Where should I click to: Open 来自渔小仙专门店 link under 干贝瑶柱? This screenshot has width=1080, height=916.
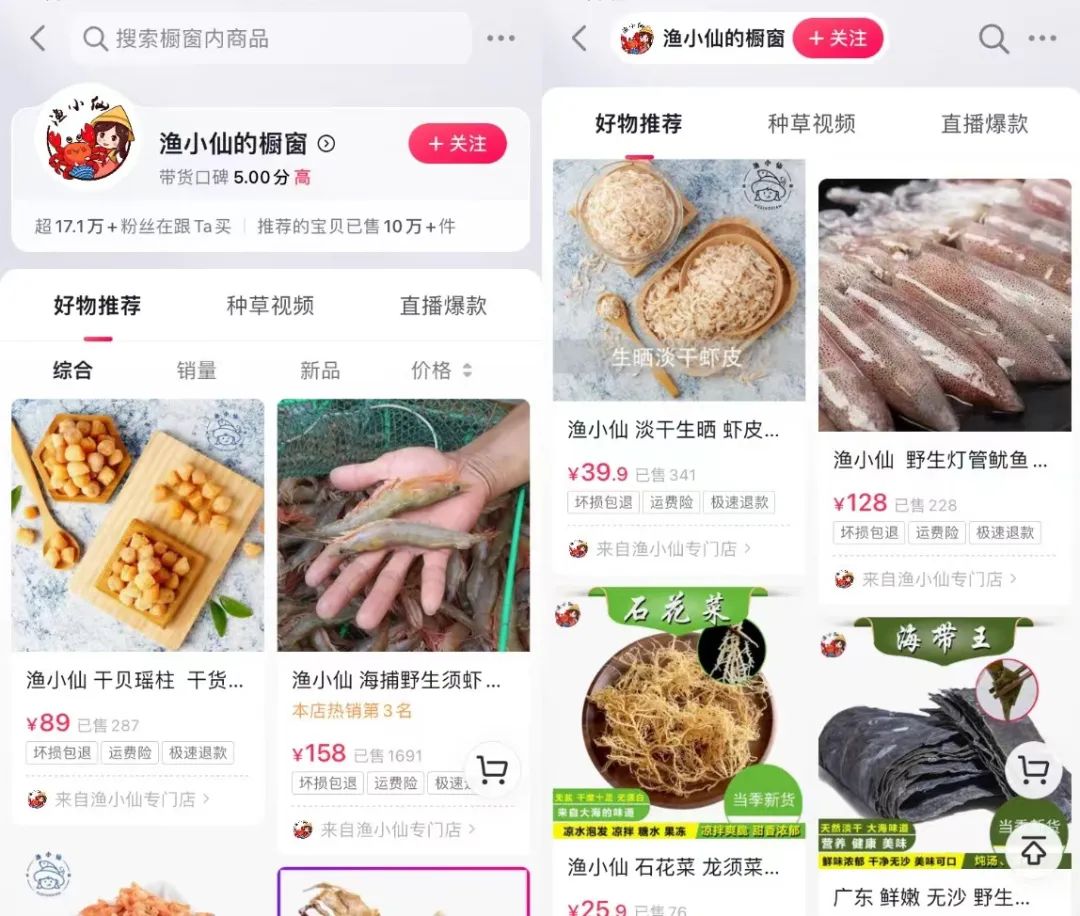point(125,799)
